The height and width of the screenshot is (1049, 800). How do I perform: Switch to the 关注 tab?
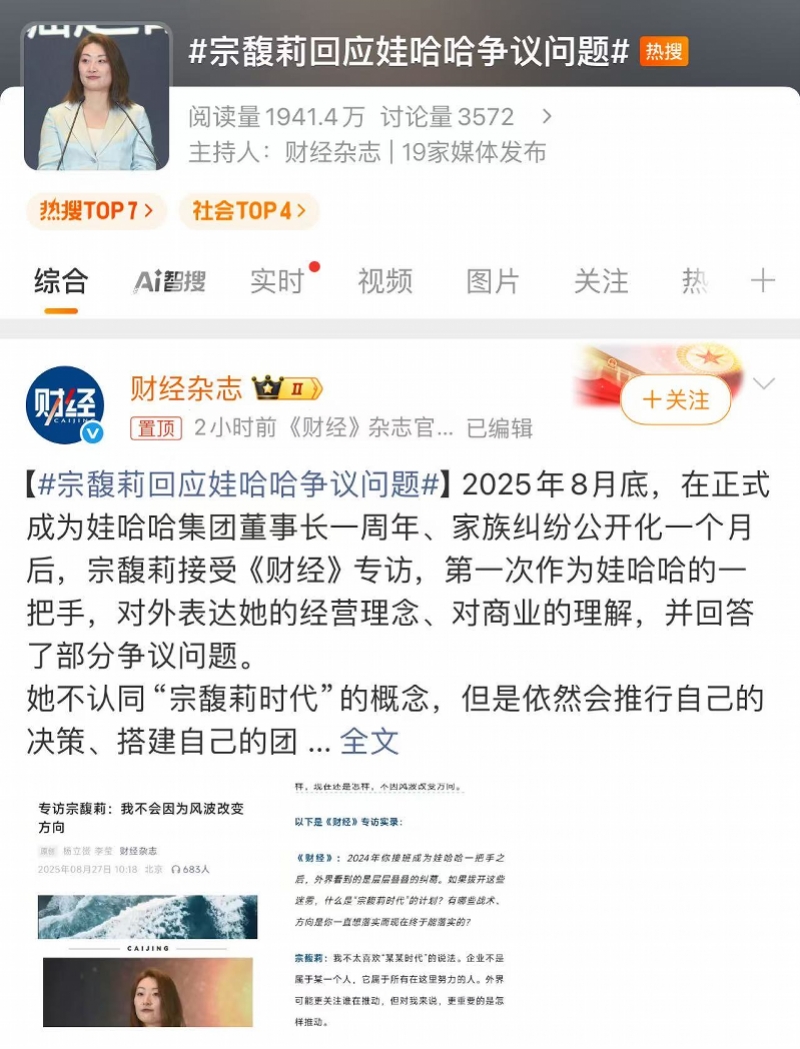tap(600, 282)
